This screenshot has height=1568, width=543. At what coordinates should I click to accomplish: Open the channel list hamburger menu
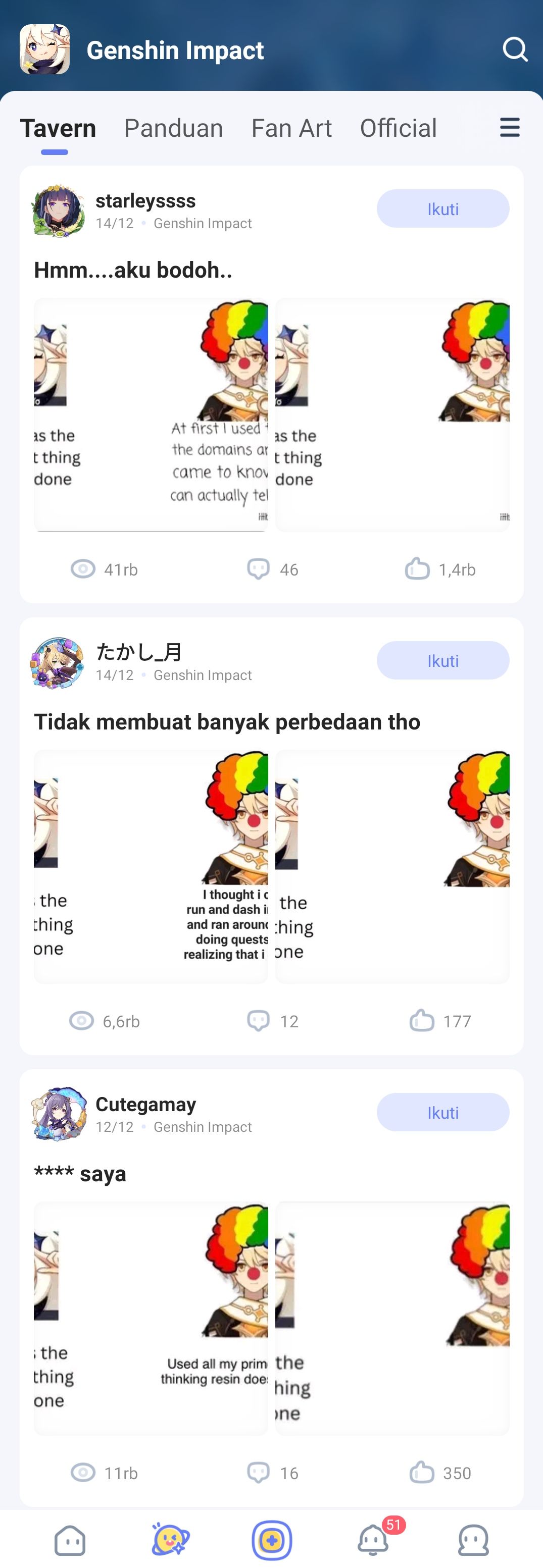(x=509, y=128)
